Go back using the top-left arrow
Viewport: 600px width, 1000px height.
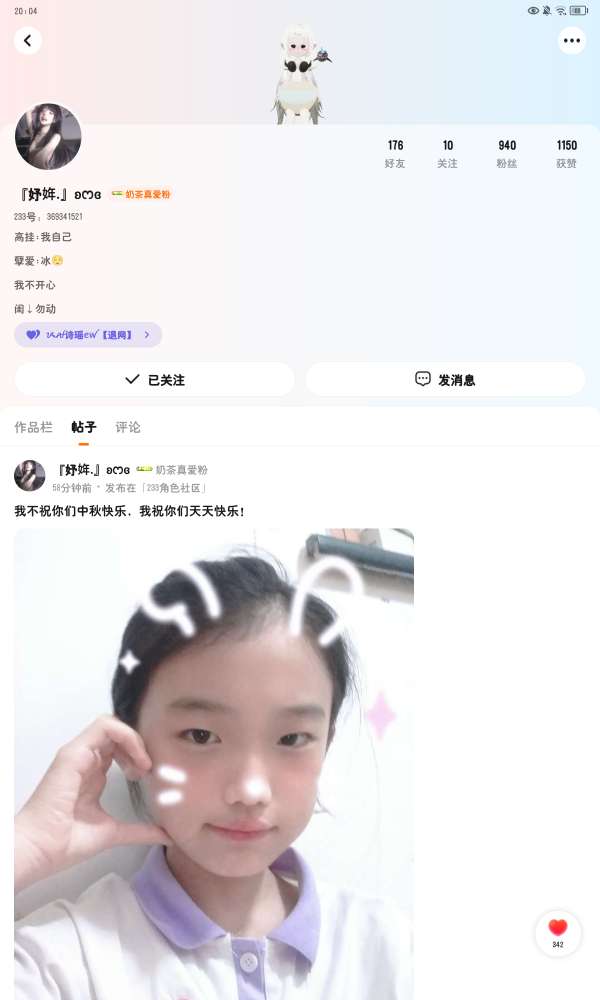[x=27, y=41]
